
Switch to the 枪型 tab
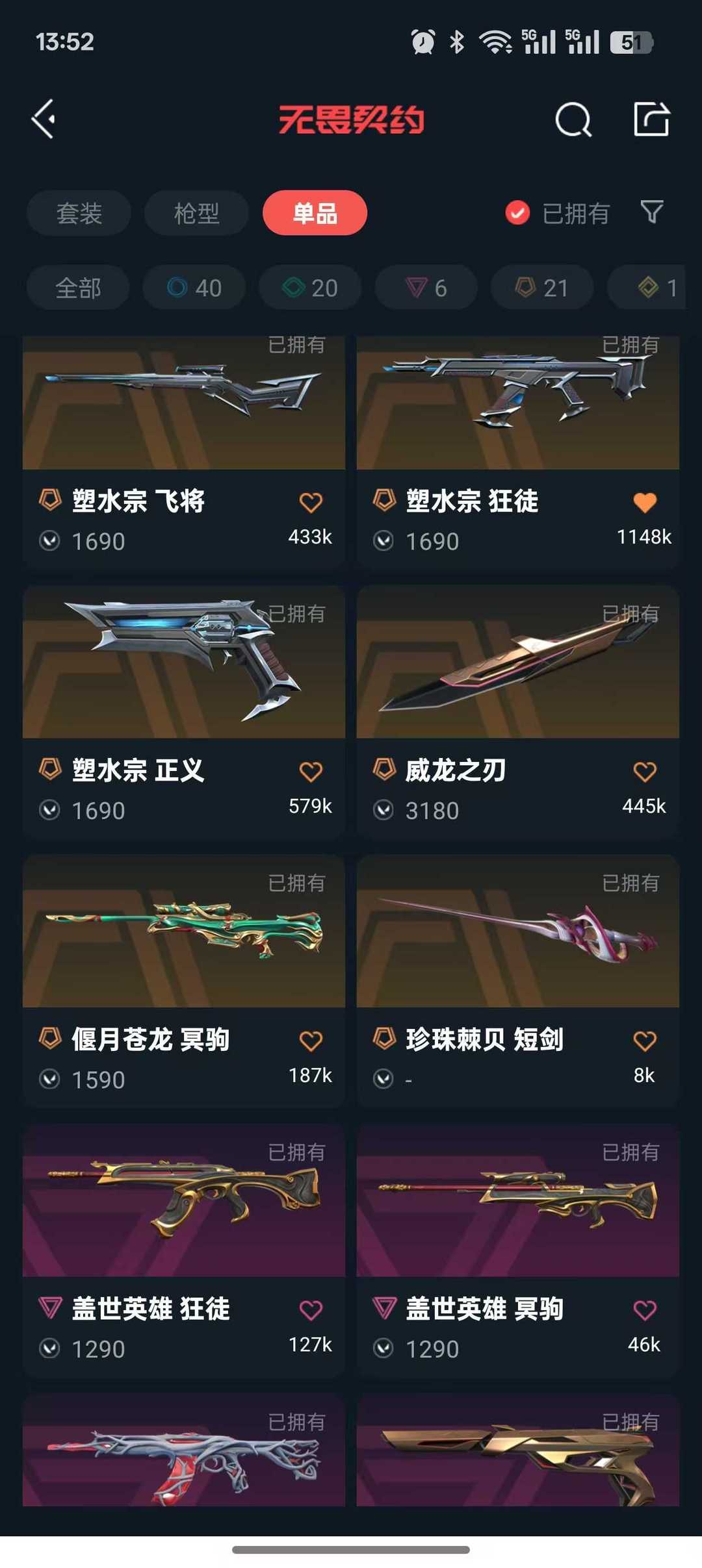pos(196,212)
